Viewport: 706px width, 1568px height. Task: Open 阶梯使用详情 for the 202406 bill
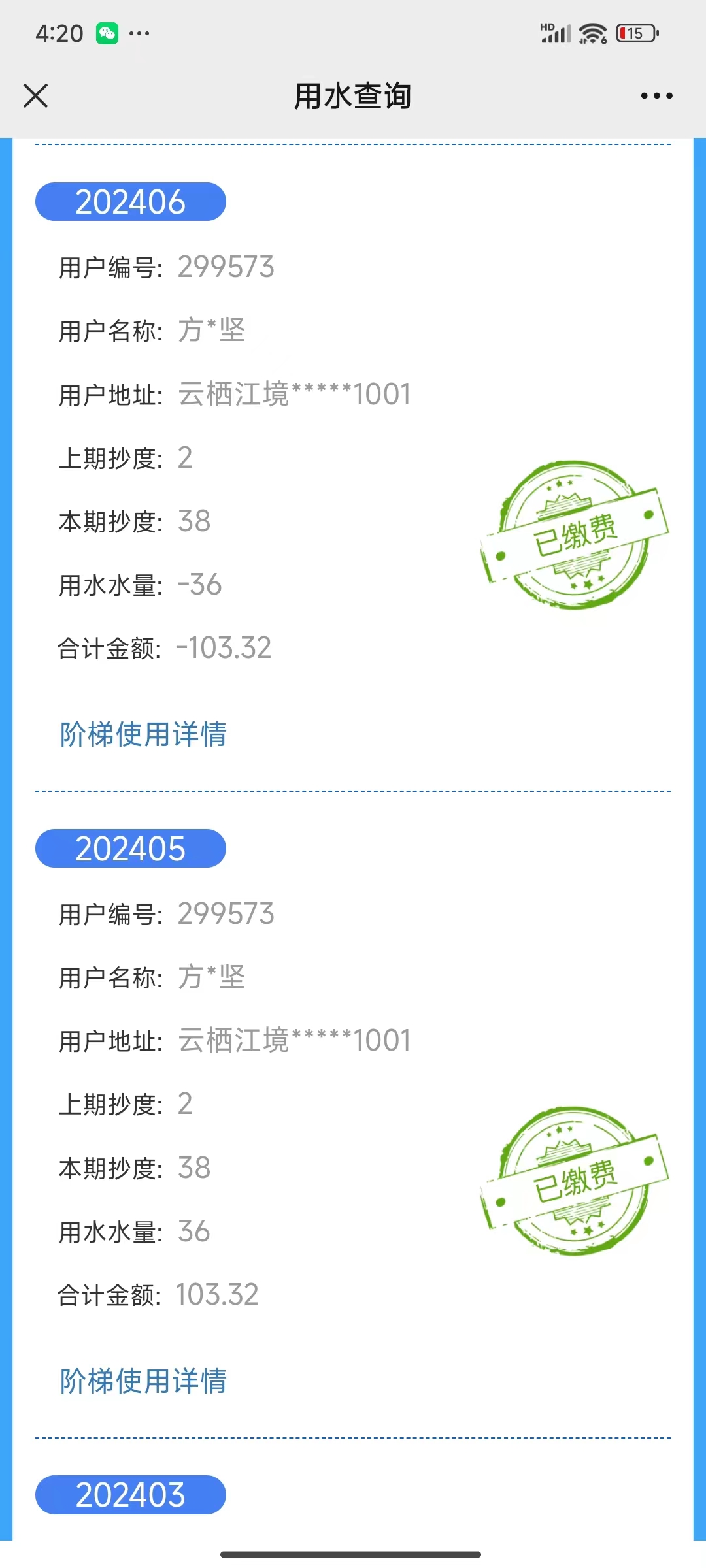coord(143,734)
